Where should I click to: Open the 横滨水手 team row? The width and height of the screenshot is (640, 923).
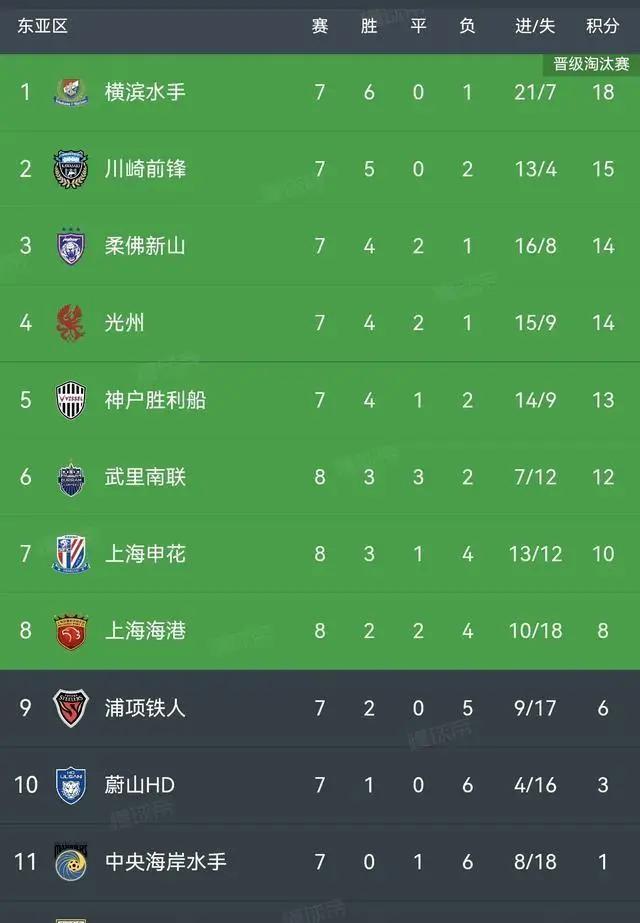145,92
